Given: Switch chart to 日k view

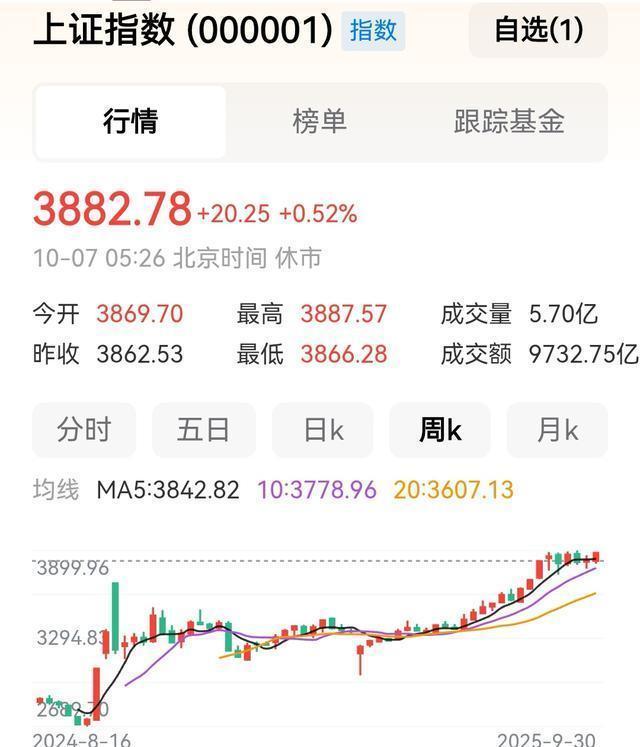Looking at the screenshot, I should pos(322,430).
